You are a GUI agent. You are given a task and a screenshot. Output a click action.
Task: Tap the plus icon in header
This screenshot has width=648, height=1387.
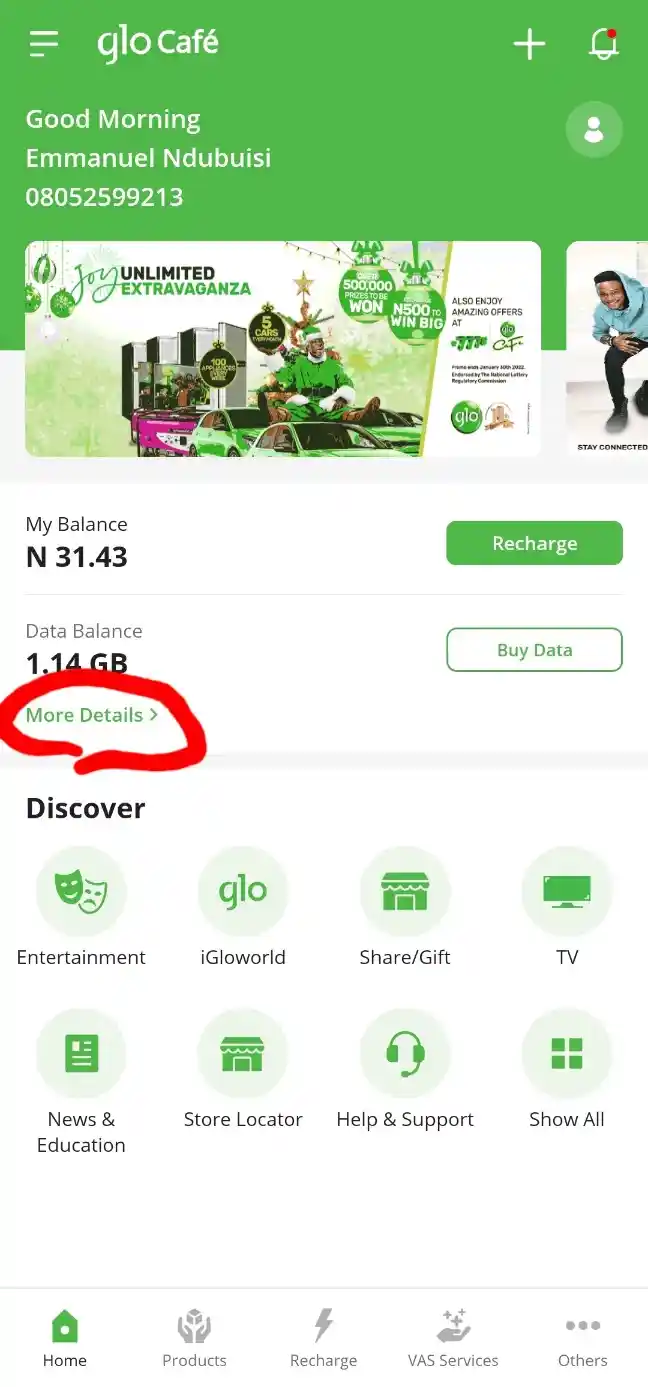(x=529, y=44)
